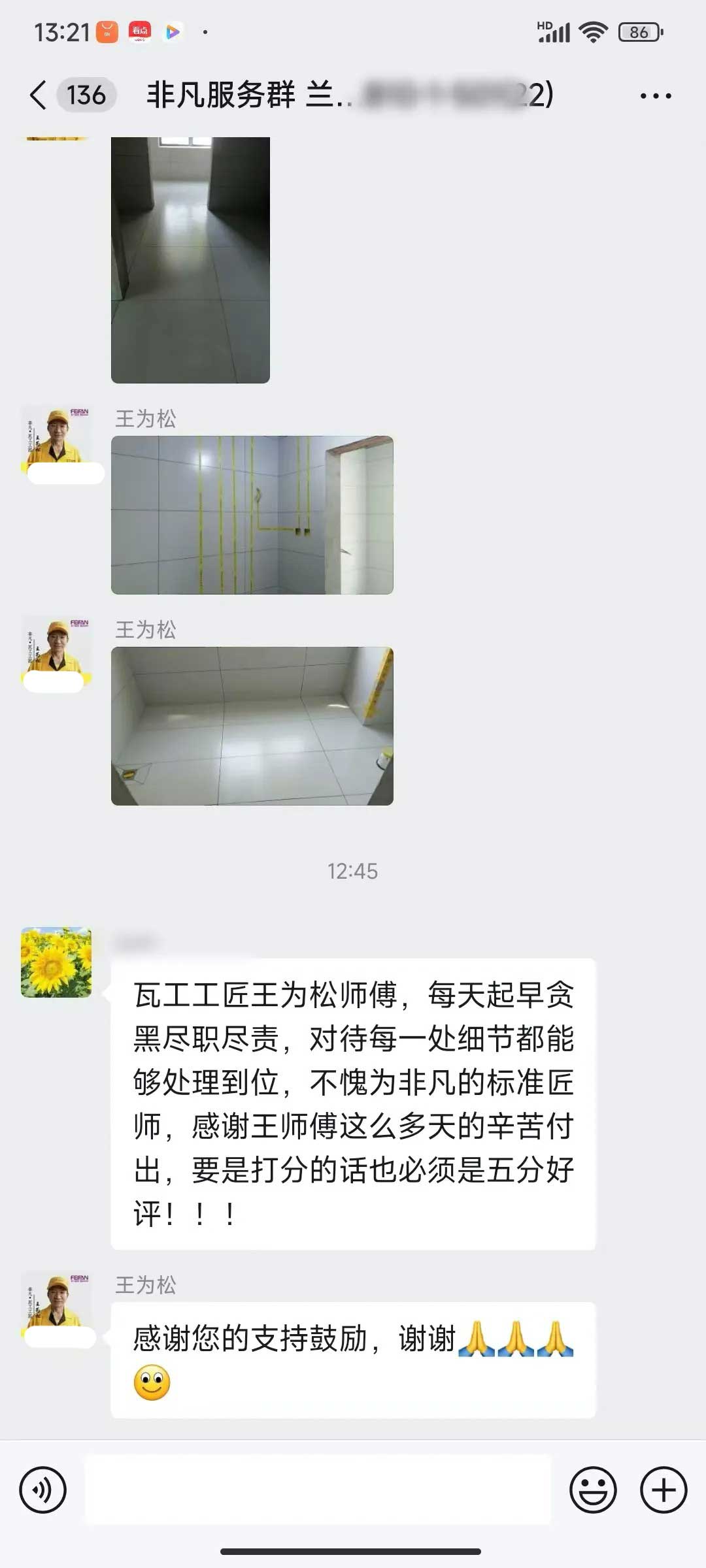The width and height of the screenshot is (706, 1568).
Task: Open the sunflower avatar's profile
Action: [56, 962]
